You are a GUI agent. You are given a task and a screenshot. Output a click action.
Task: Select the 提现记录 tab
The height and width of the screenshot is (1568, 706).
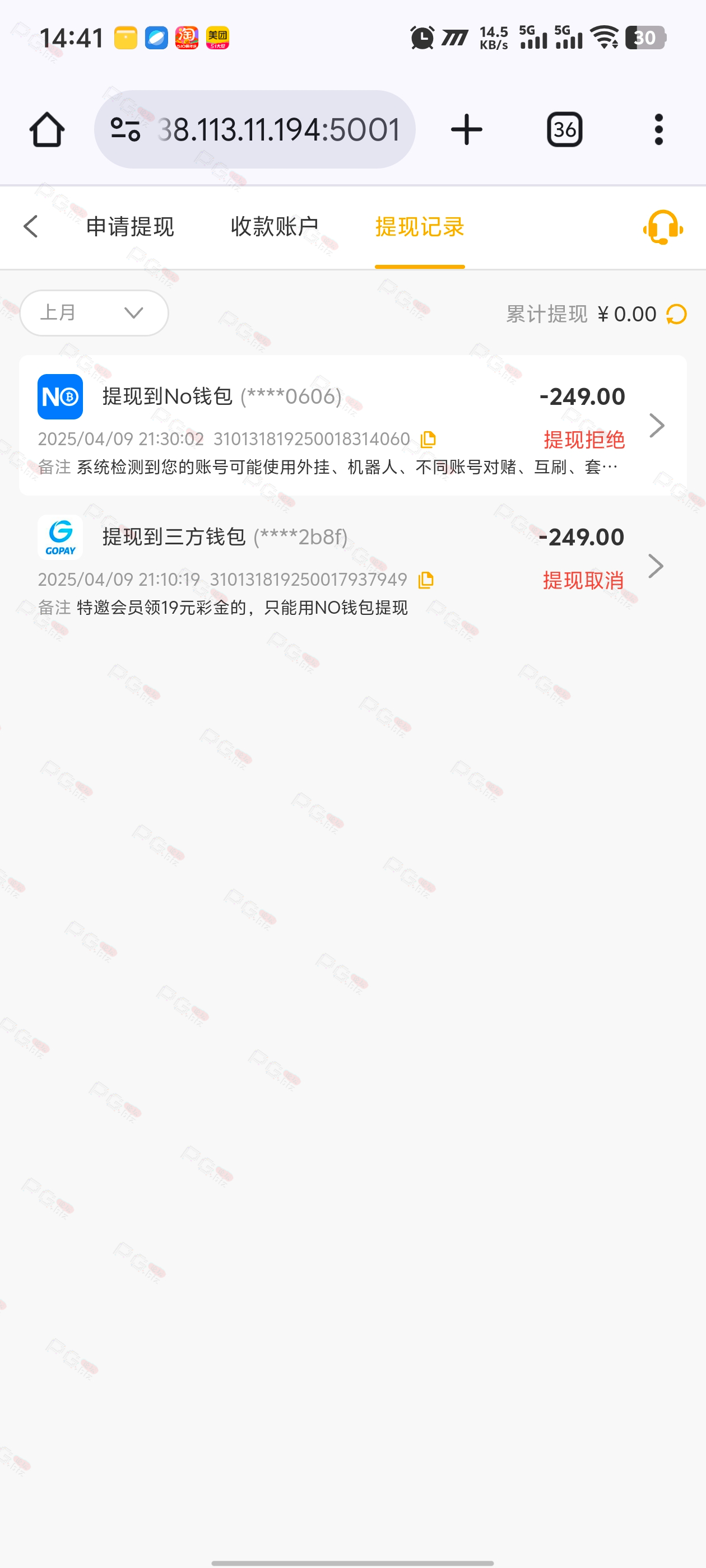(x=420, y=226)
